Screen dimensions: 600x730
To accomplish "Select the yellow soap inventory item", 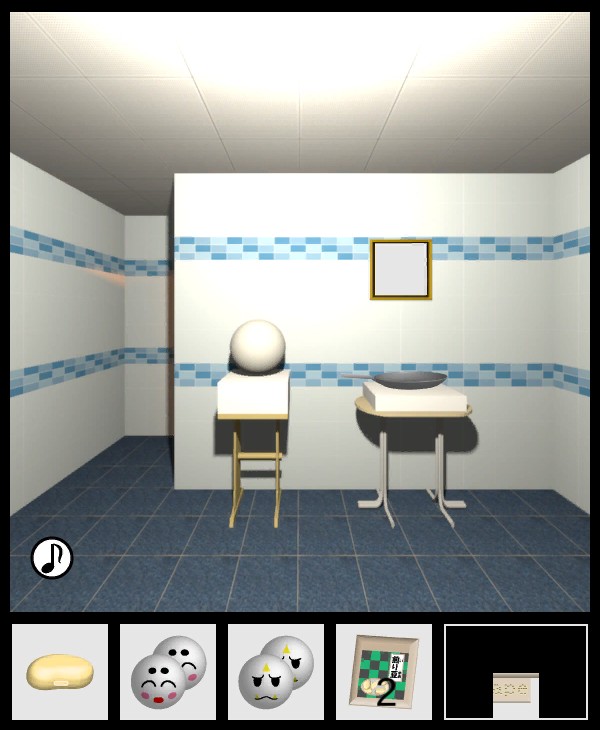I will point(60,672).
